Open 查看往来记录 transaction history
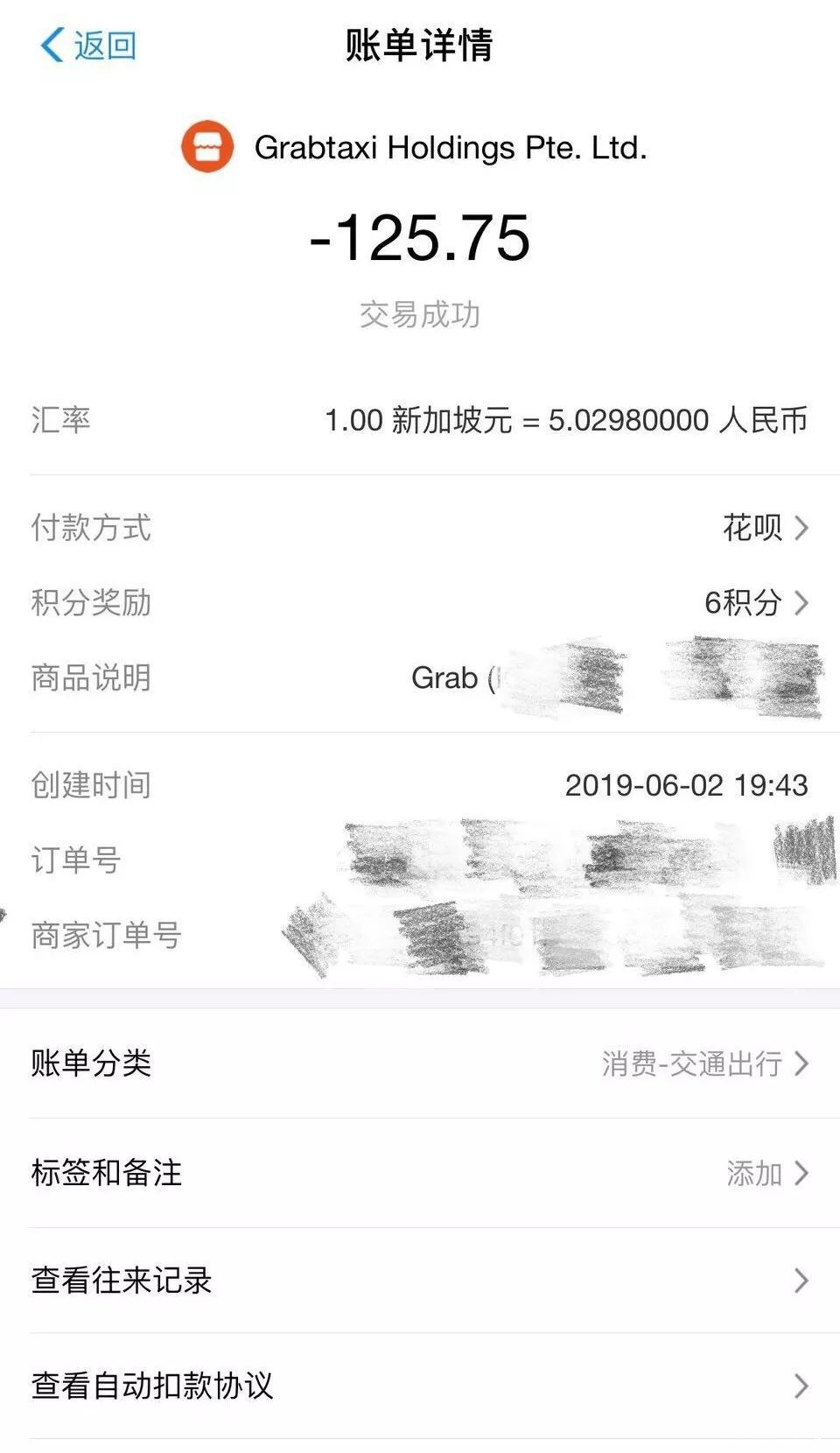The height and width of the screenshot is (1453, 840). tap(420, 1281)
